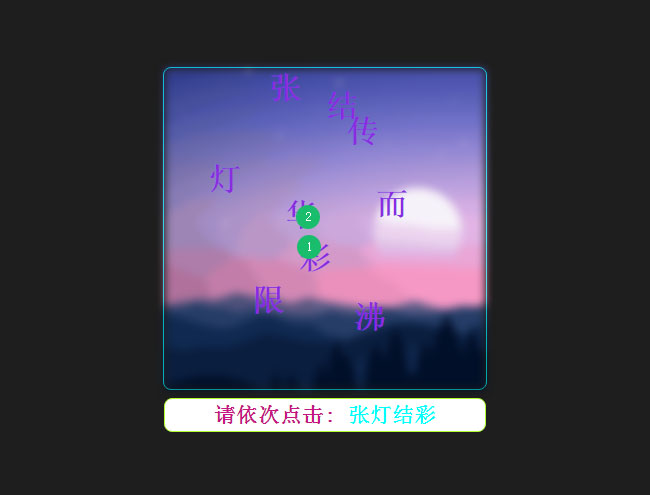Click the character 沸 in the image
The height and width of the screenshot is (495, 650).
click(x=370, y=317)
